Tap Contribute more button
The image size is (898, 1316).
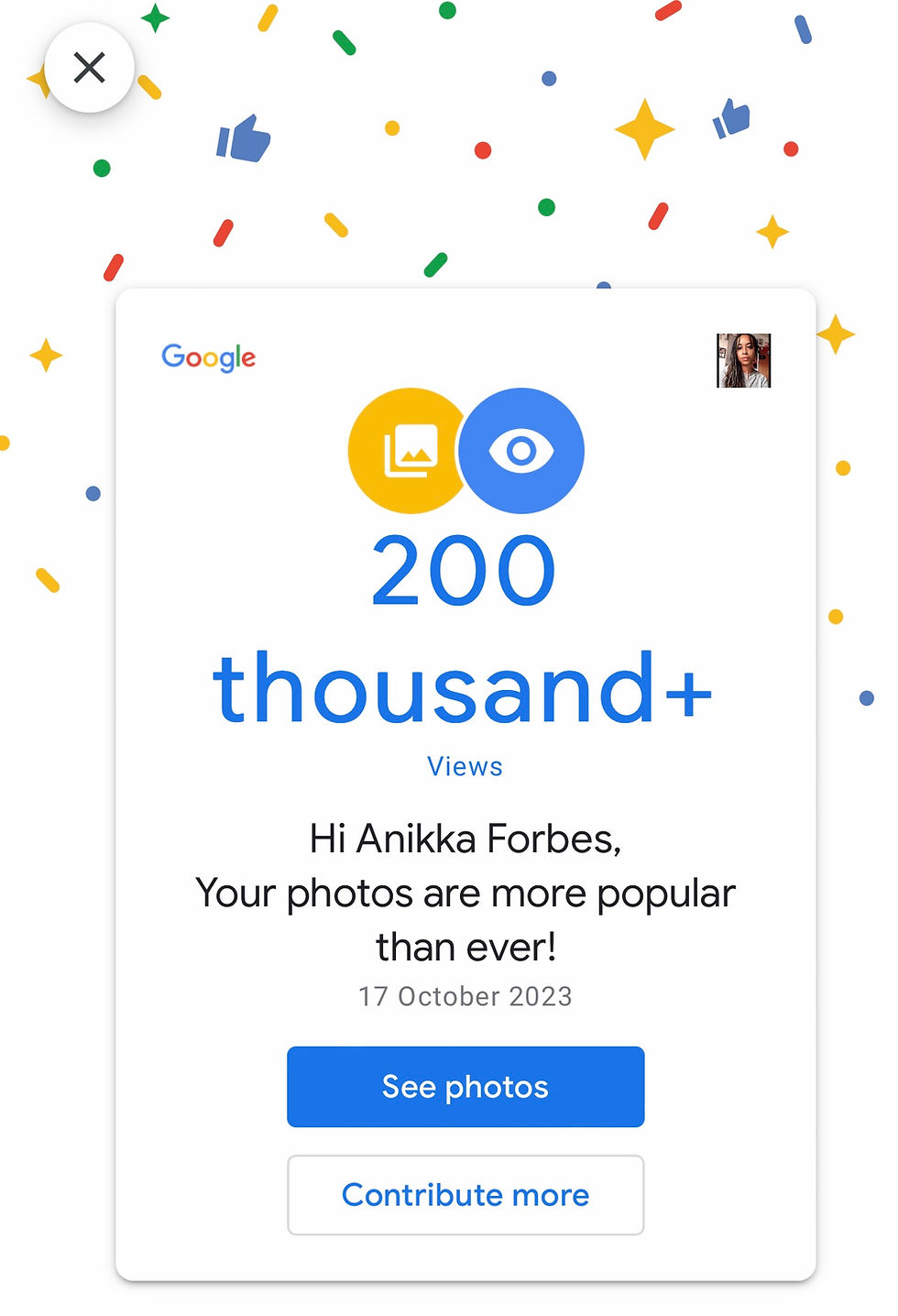465,1194
